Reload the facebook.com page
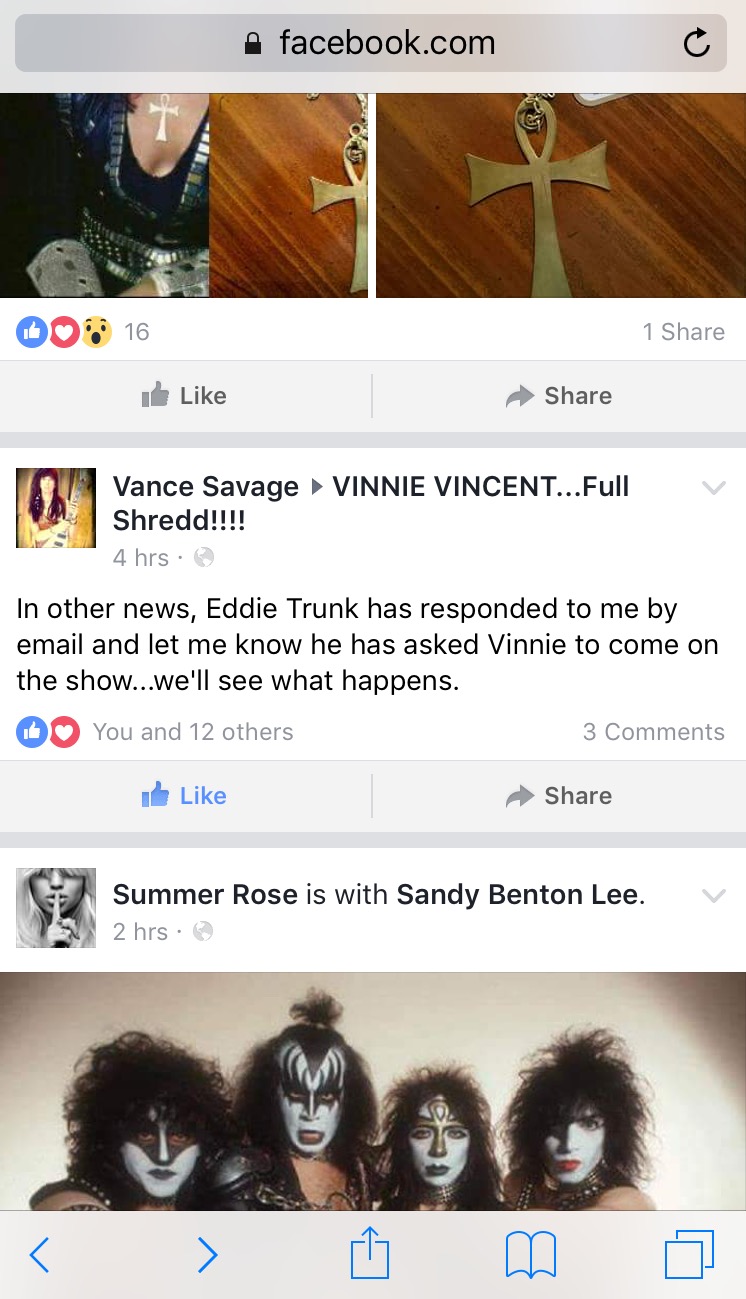 [696, 43]
